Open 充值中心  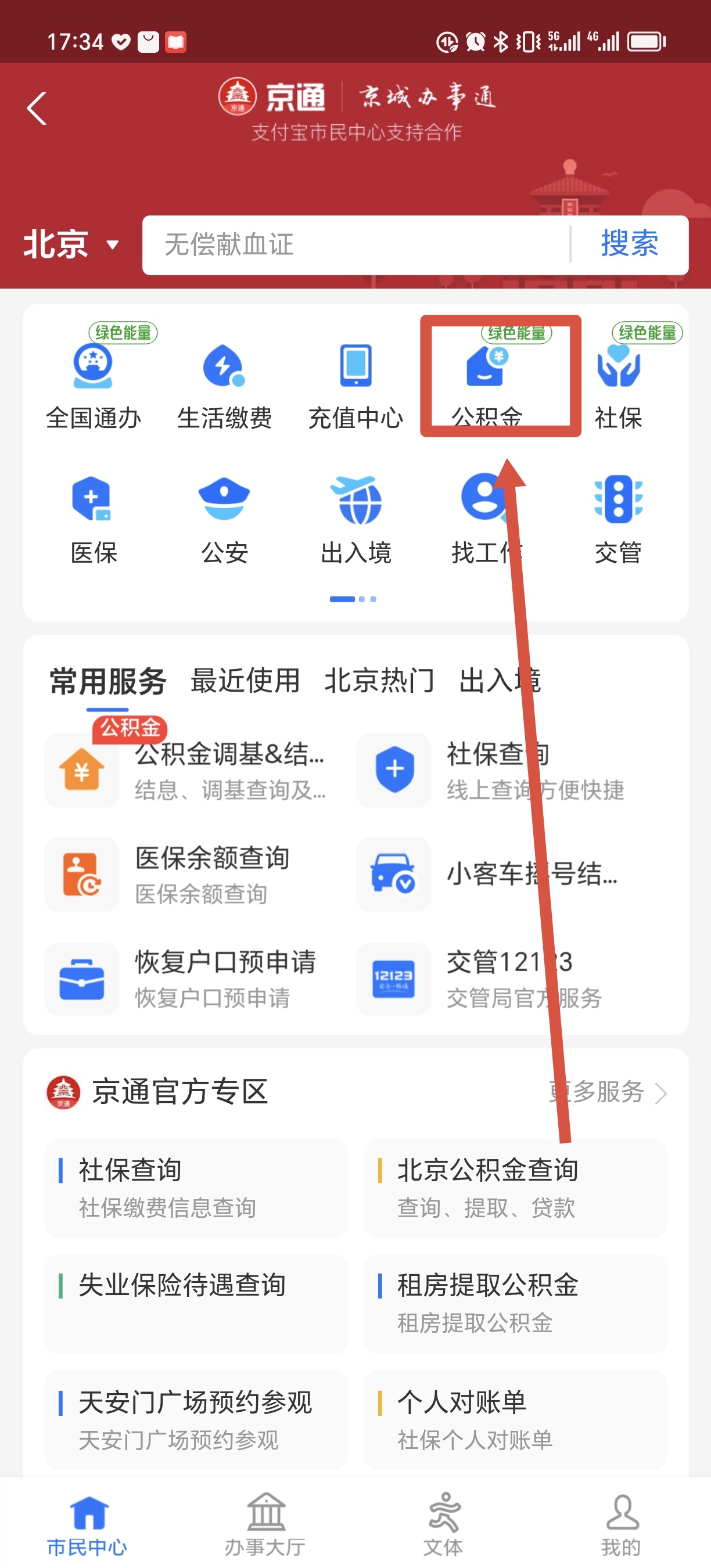(x=355, y=383)
